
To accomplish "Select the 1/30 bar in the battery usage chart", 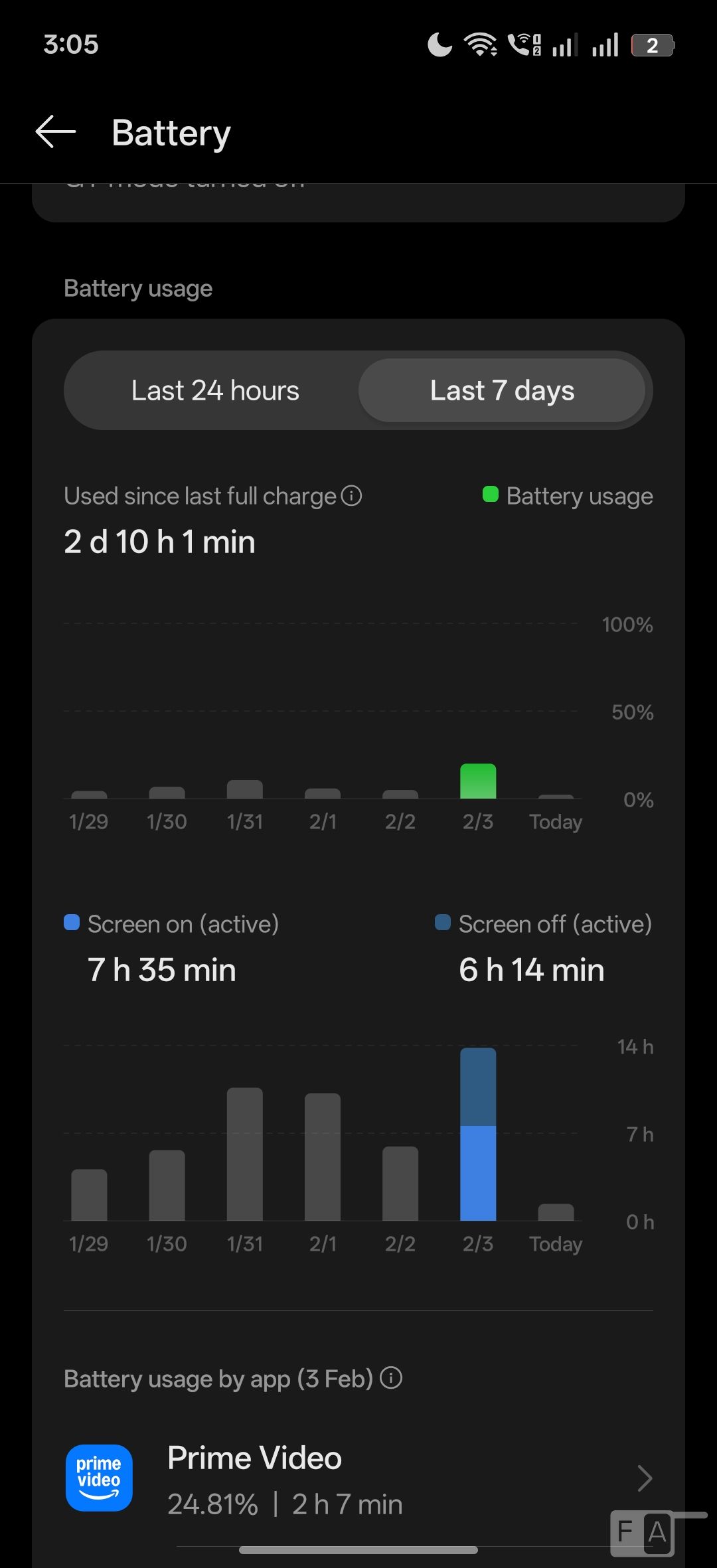I will [167, 793].
